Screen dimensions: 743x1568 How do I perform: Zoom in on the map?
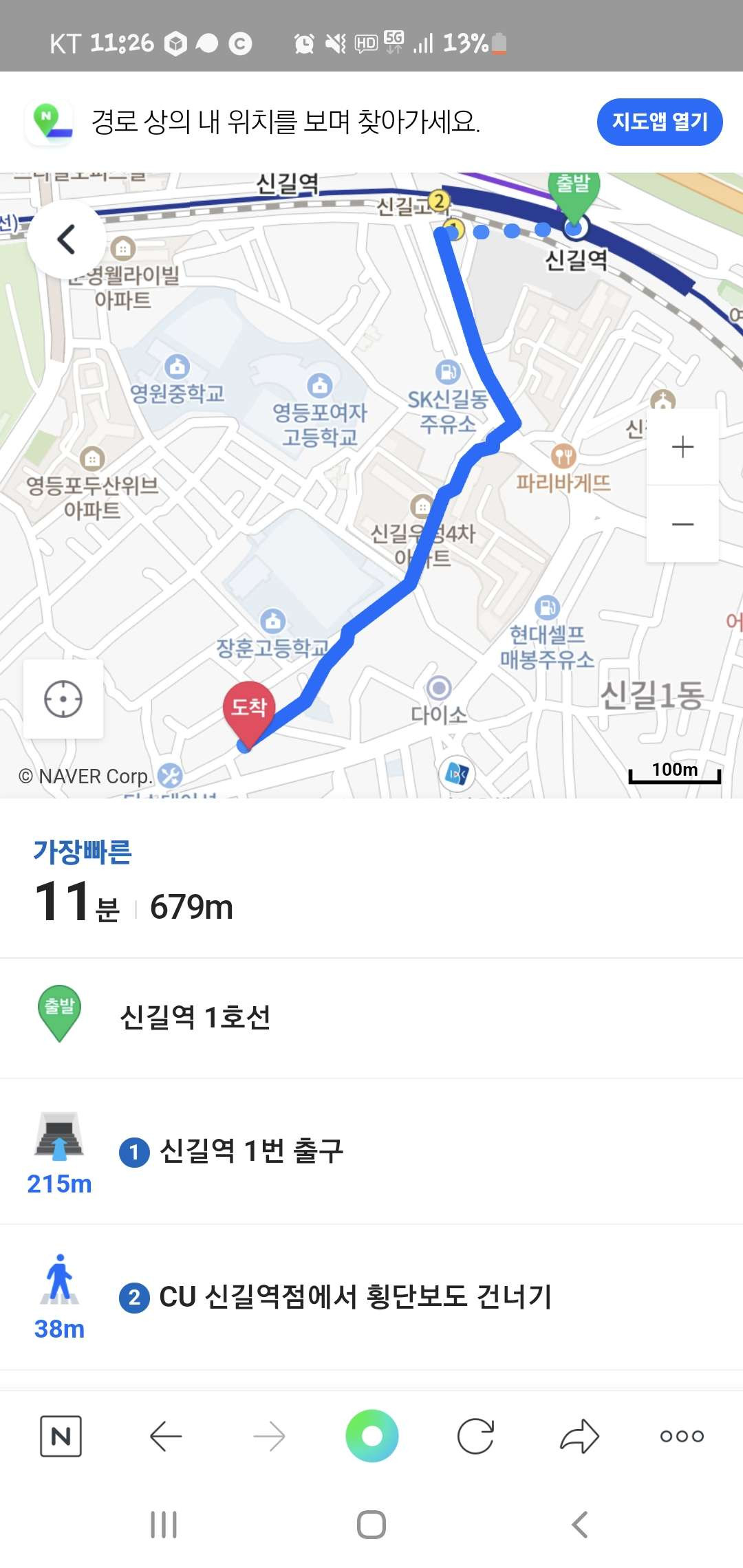tap(682, 447)
